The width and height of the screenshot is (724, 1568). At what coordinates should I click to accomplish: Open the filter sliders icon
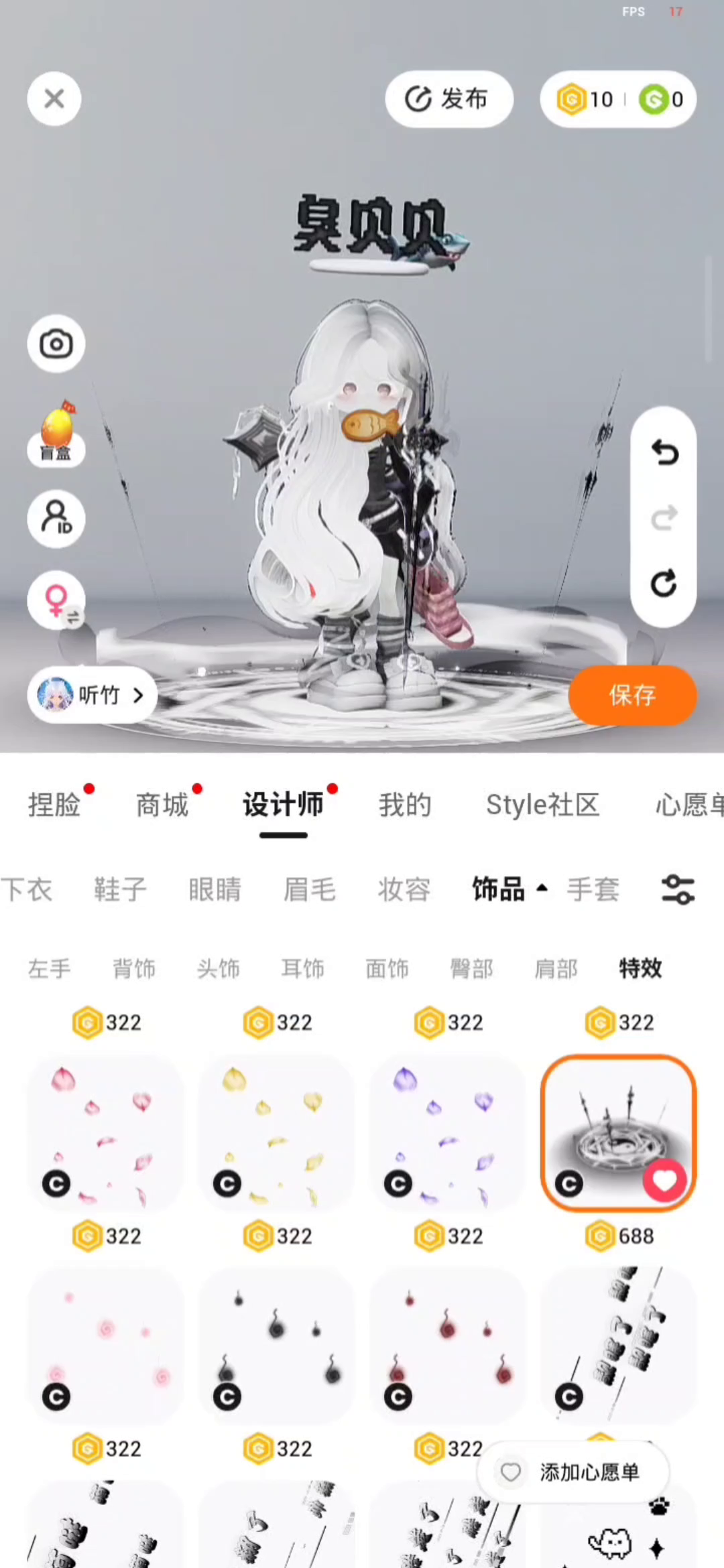678,890
